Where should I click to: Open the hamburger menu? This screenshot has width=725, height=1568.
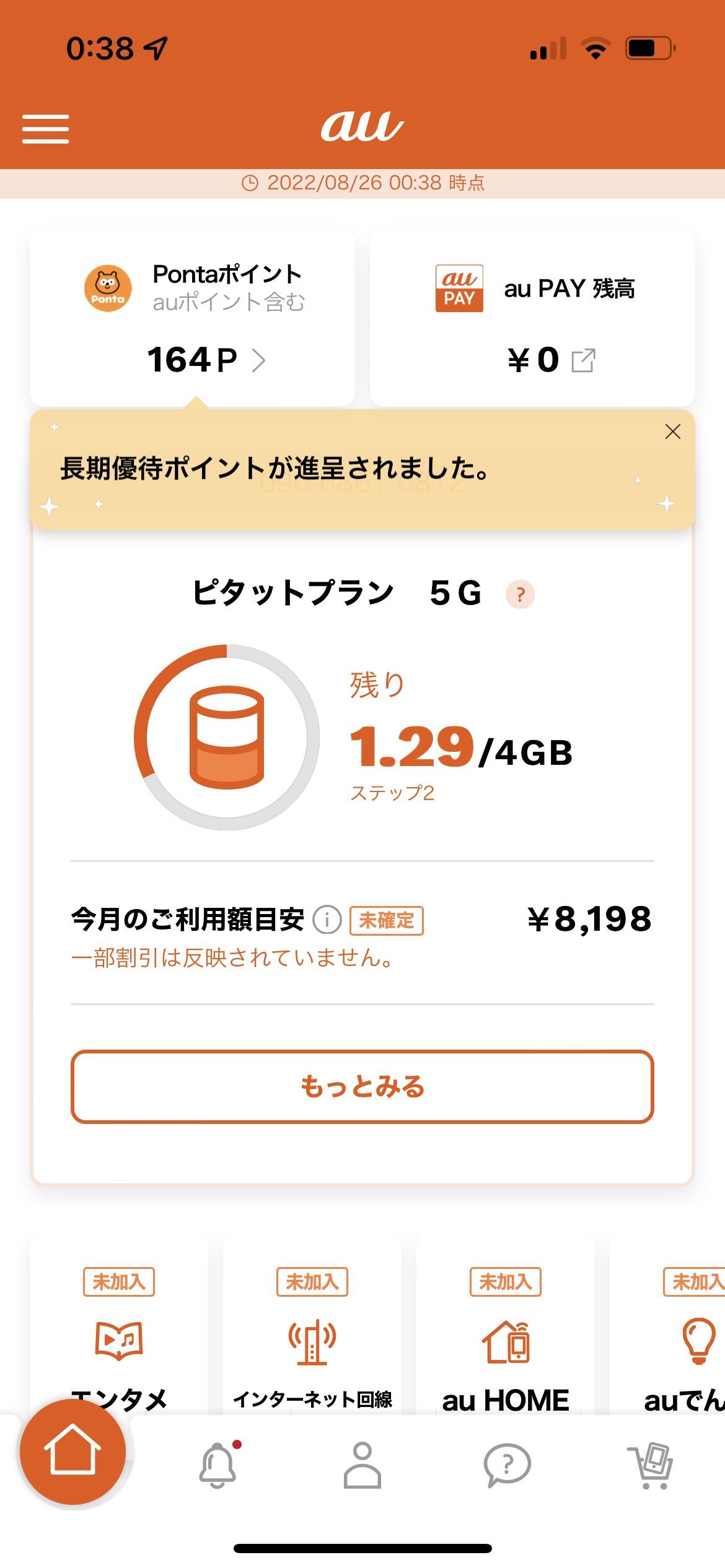coord(45,129)
